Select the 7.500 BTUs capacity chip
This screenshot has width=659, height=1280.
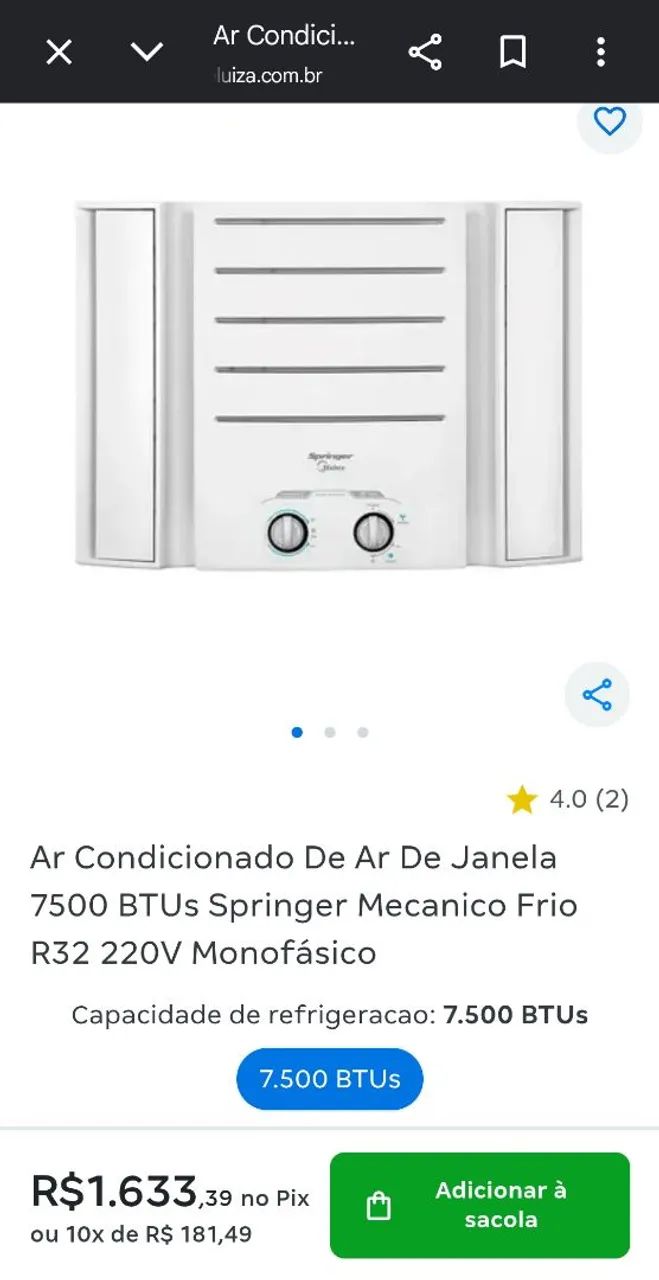tap(330, 1079)
